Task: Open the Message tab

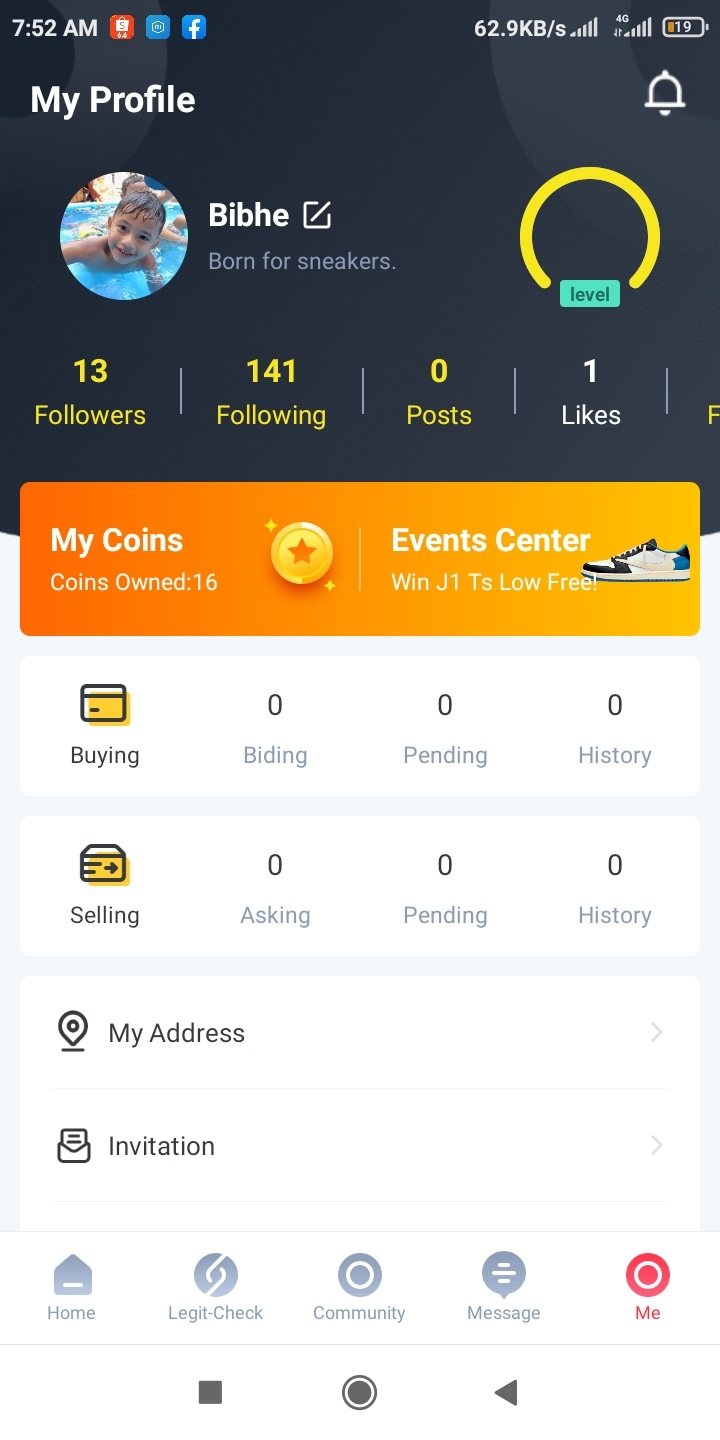Action: pos(503,1288)
